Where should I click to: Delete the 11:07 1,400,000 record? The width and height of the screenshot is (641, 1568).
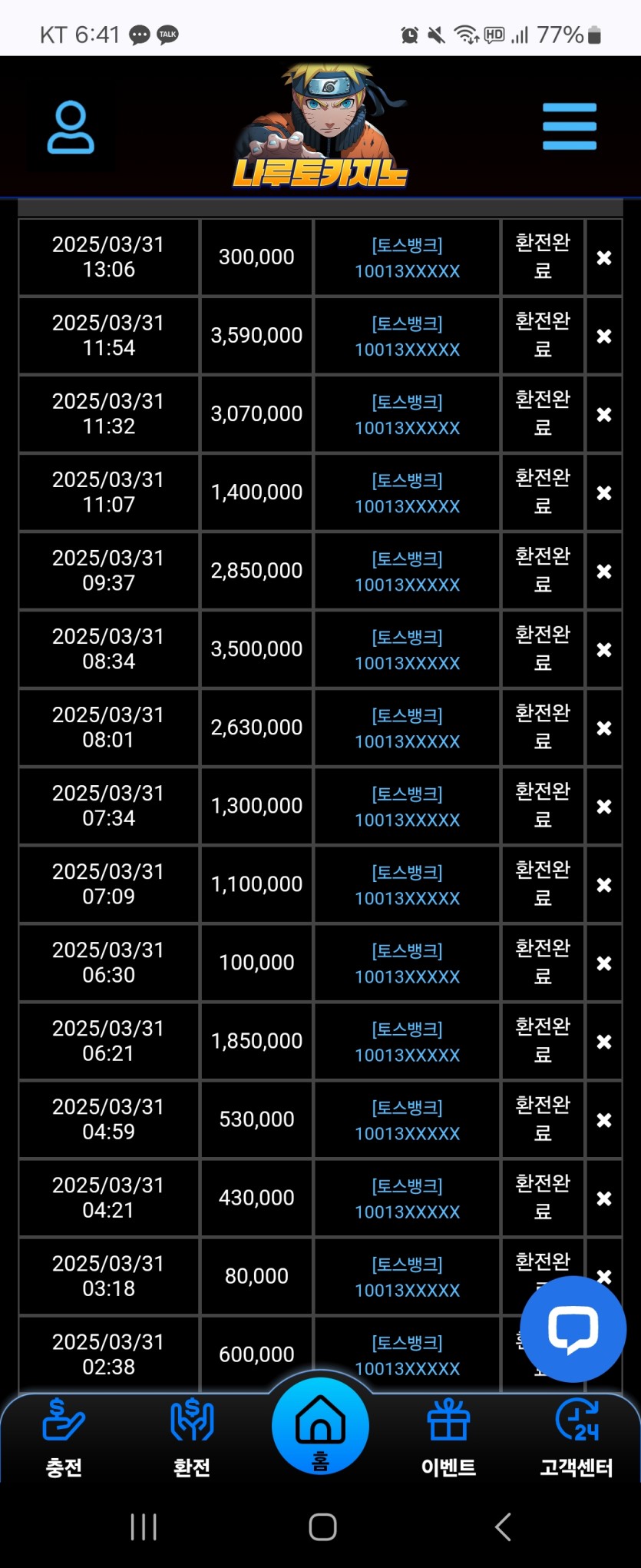(x=604, y=493)
